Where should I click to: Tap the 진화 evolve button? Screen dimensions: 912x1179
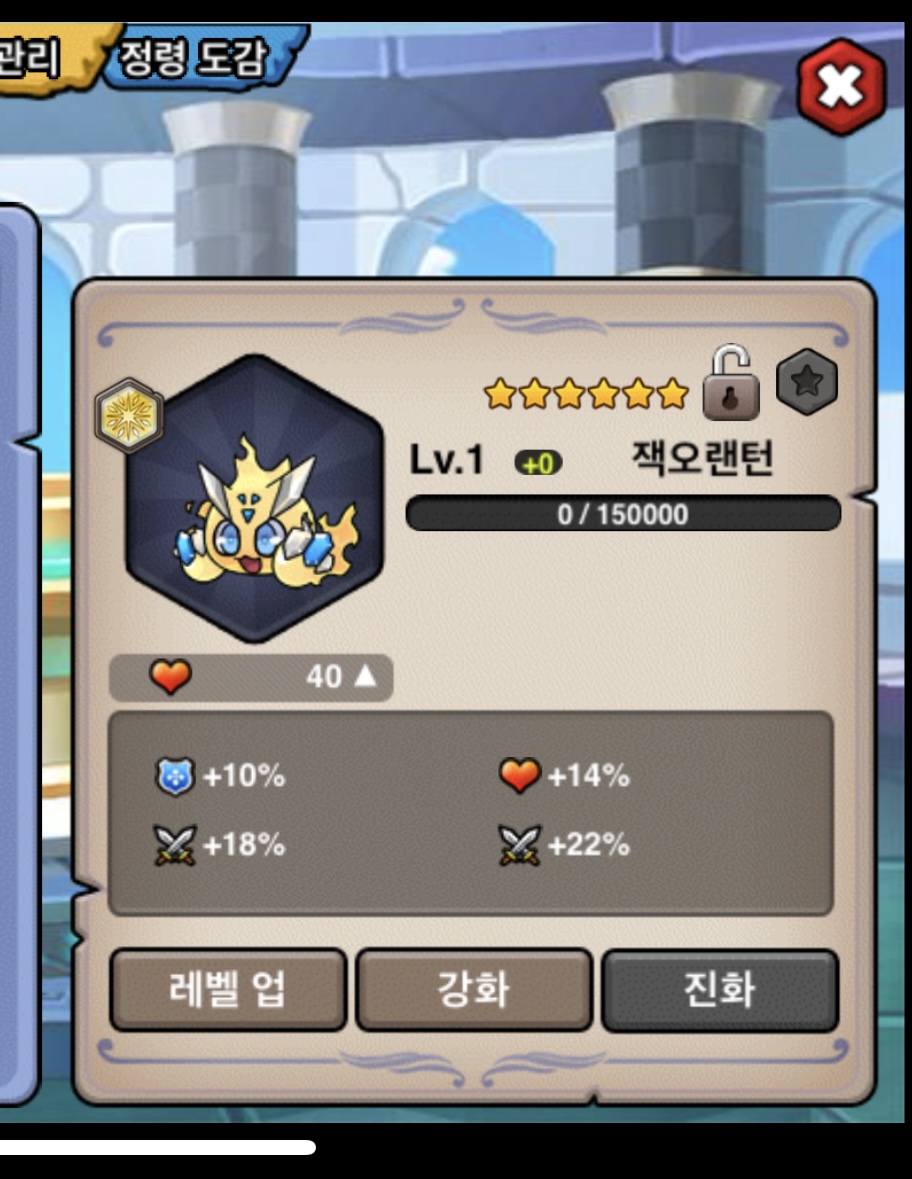[719, 990]
